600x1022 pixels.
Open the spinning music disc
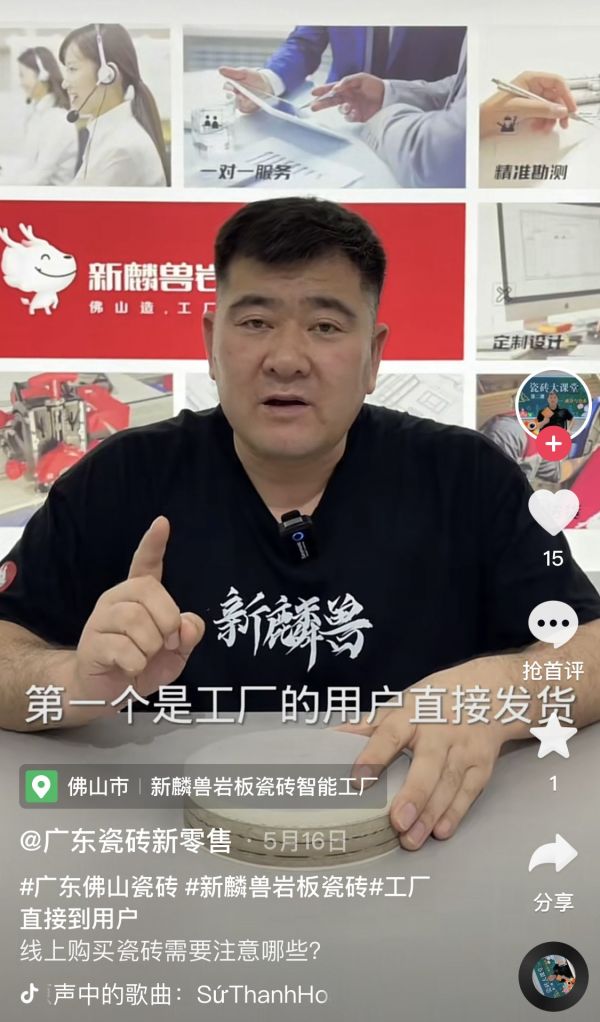pos(553,976)
